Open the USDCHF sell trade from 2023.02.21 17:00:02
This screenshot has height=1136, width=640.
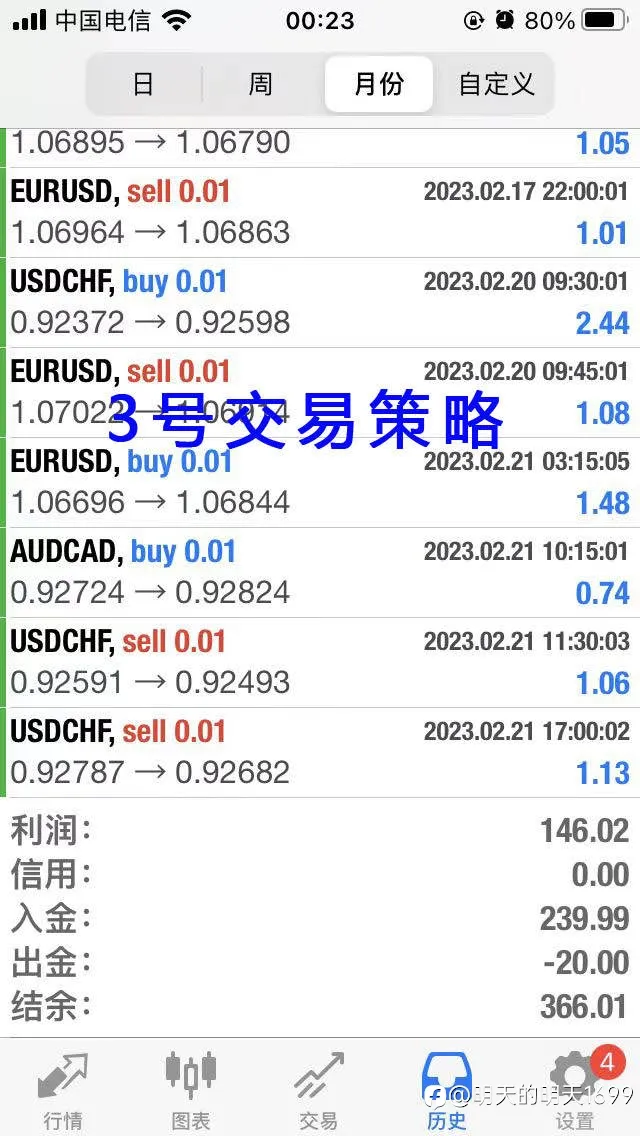click(320, 752)
